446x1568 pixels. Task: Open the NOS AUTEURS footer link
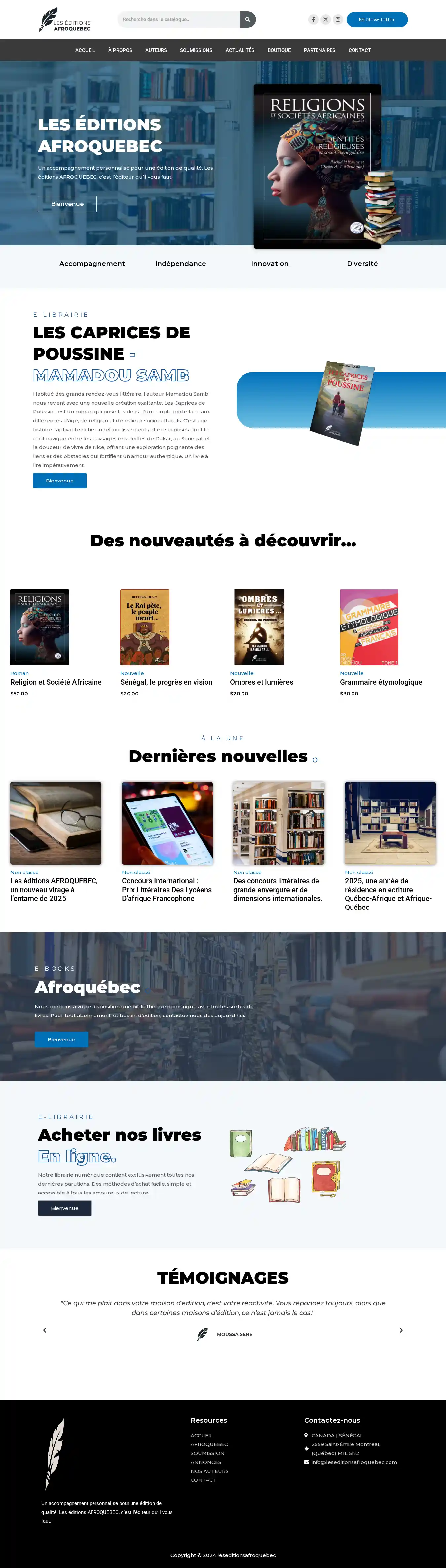[x=209, y=1471]
